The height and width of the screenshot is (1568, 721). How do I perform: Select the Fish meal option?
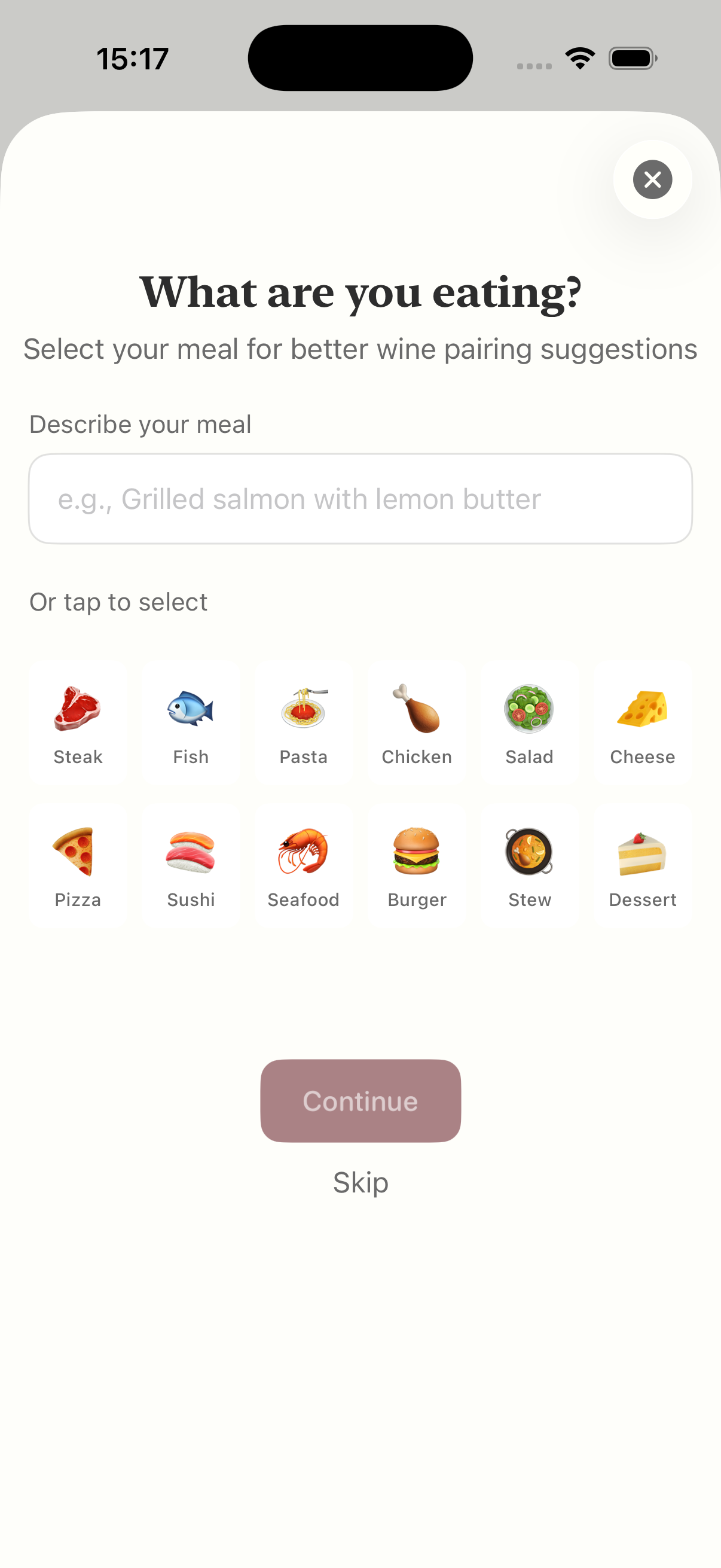click(191, 723)
